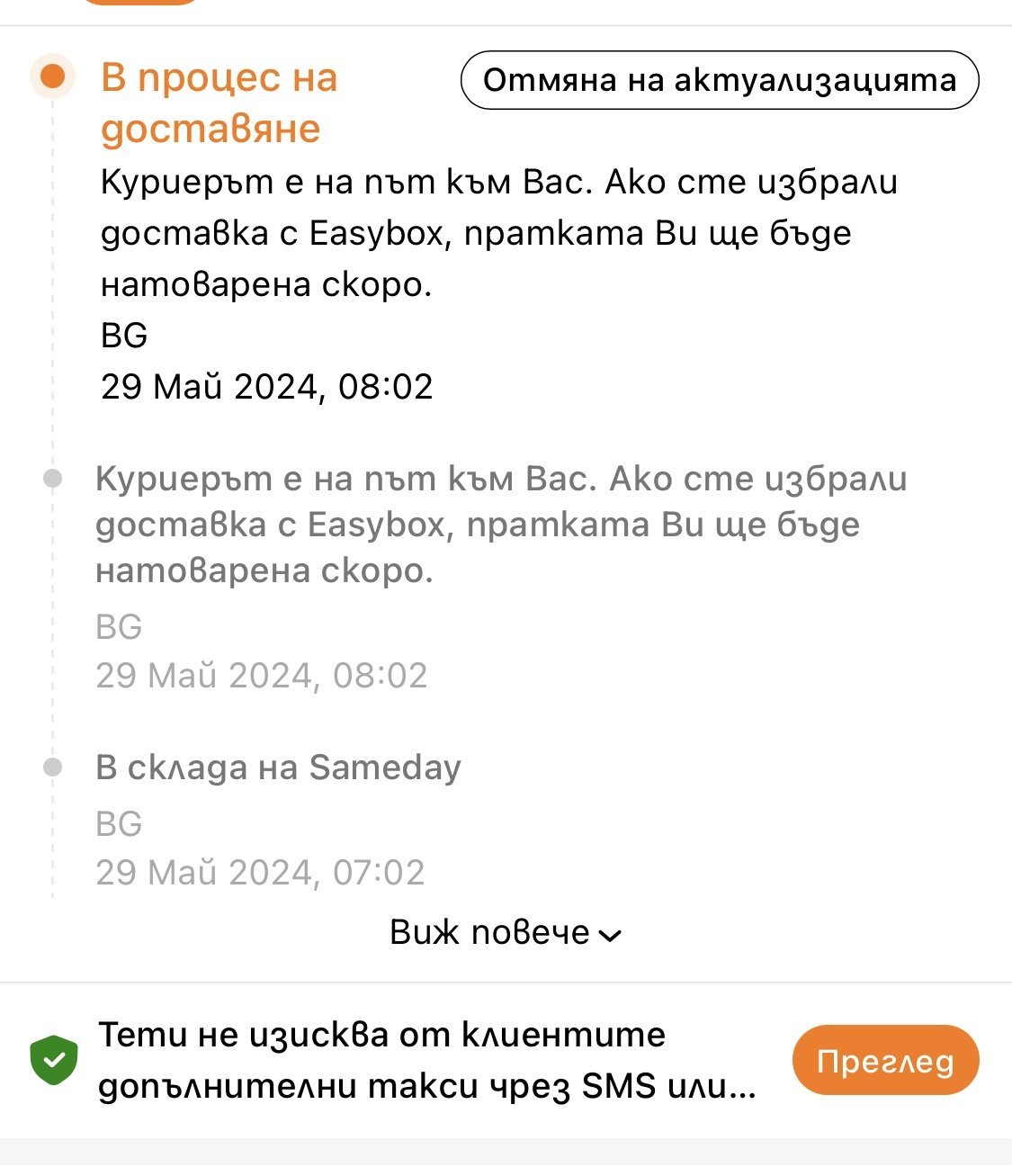Open the Преглед button in the notice banner
This screenshot has height=1176, width=1012.
pos(884,1061)
